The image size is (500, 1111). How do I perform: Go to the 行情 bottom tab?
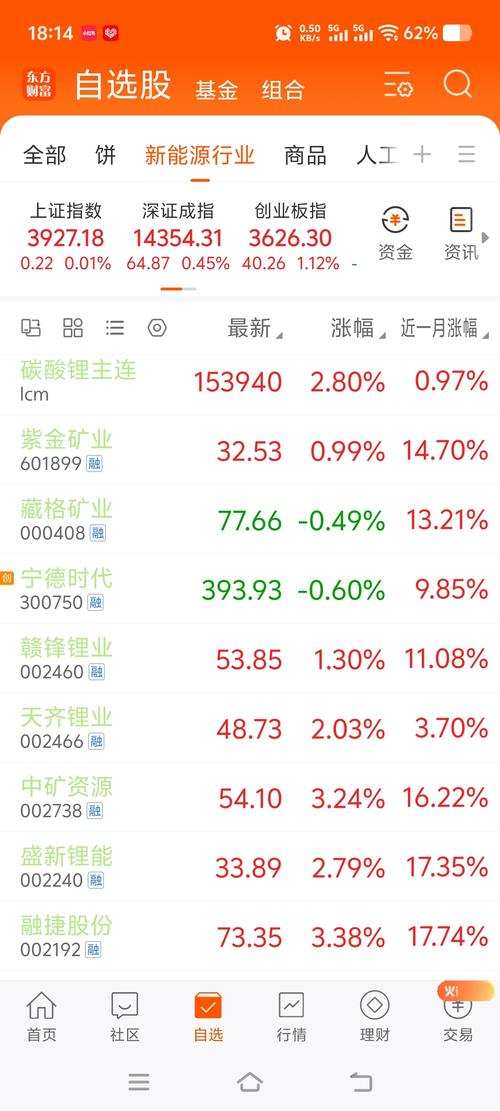pyautogui.click(x=291, y=1016)
